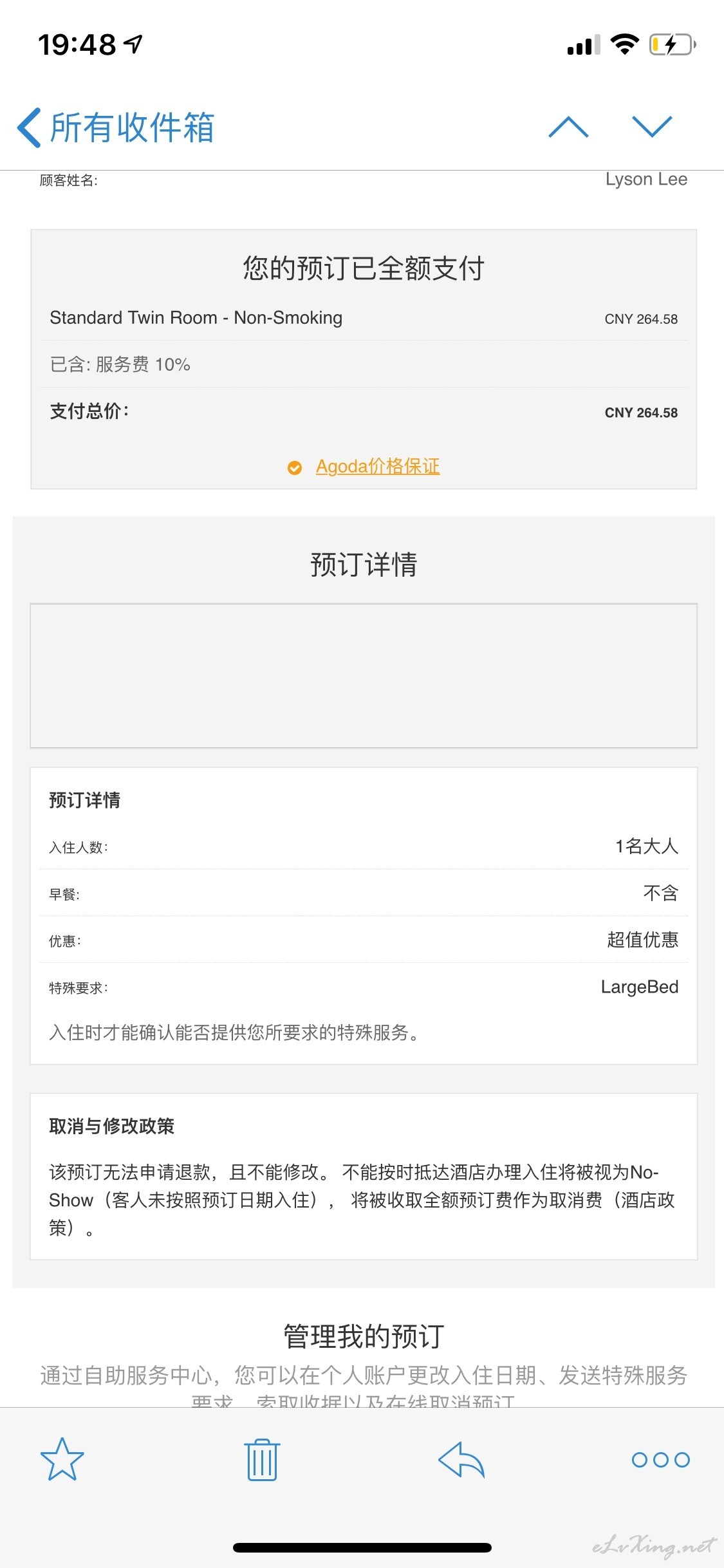Go back to 所有收件箱
The image size is (724, 1568).
click(x=116, y=127)
